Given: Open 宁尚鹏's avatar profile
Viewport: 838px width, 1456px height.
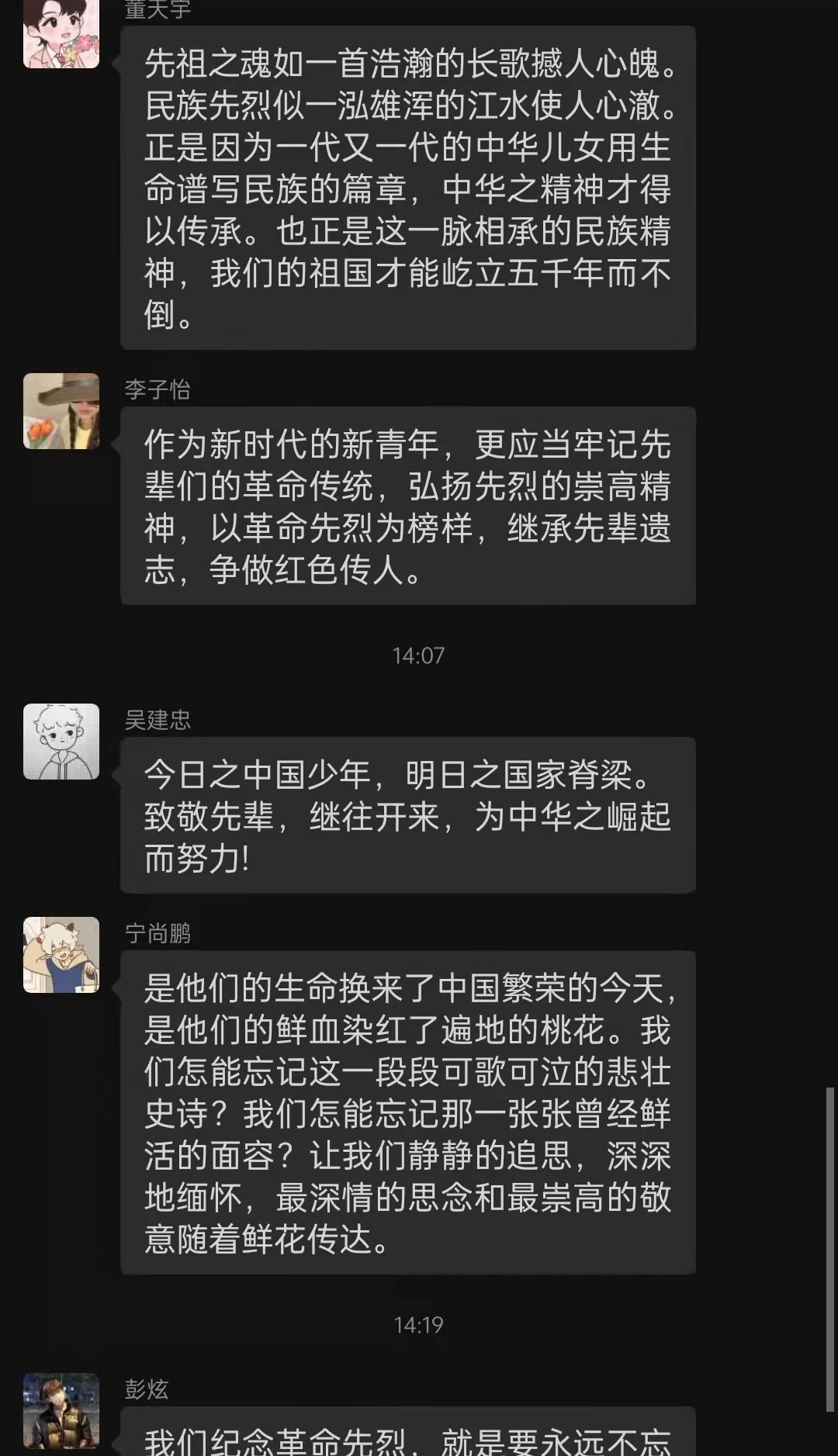Looking at the screenshot, I should click(x=61, y=955).
